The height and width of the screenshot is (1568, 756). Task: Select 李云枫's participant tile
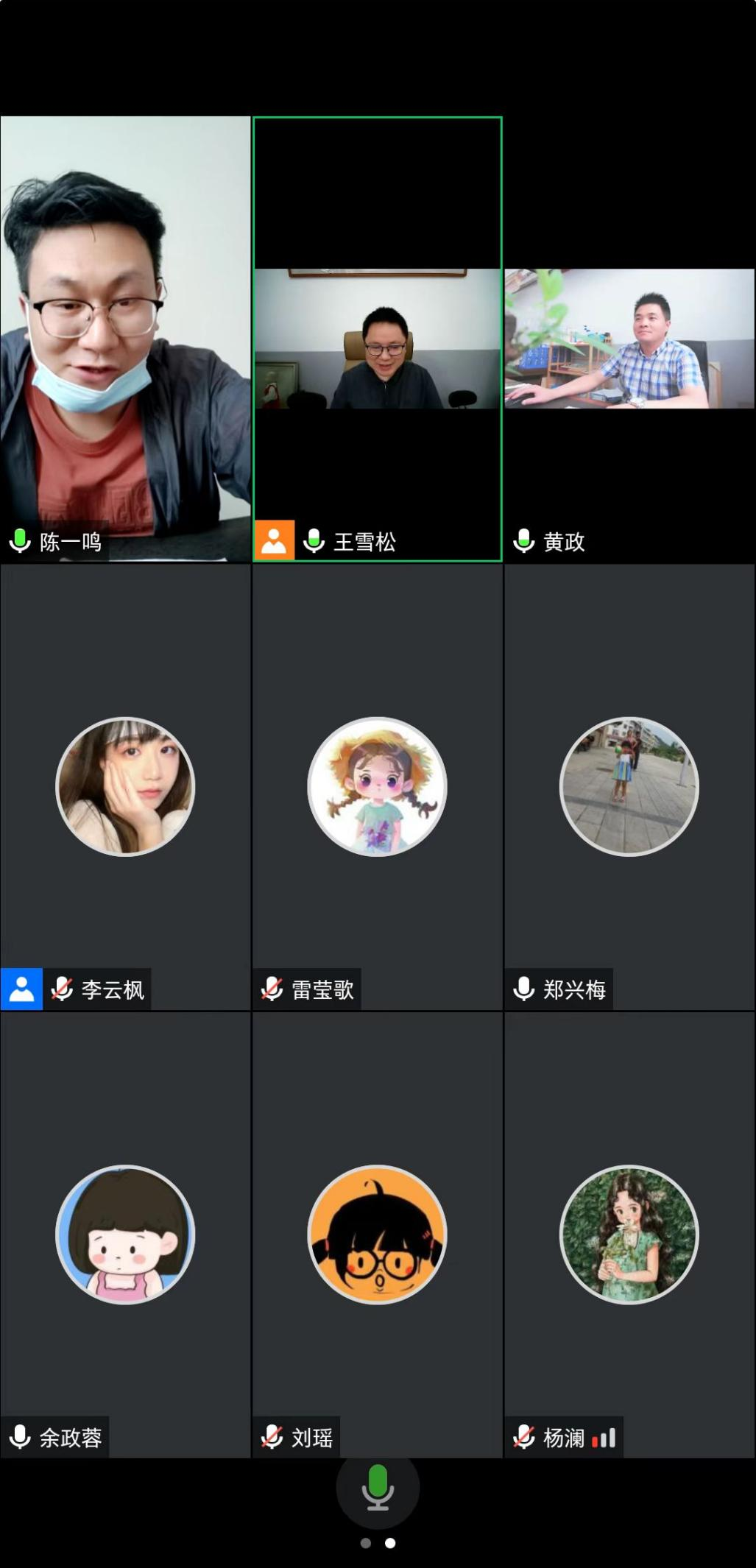[125, 786]
